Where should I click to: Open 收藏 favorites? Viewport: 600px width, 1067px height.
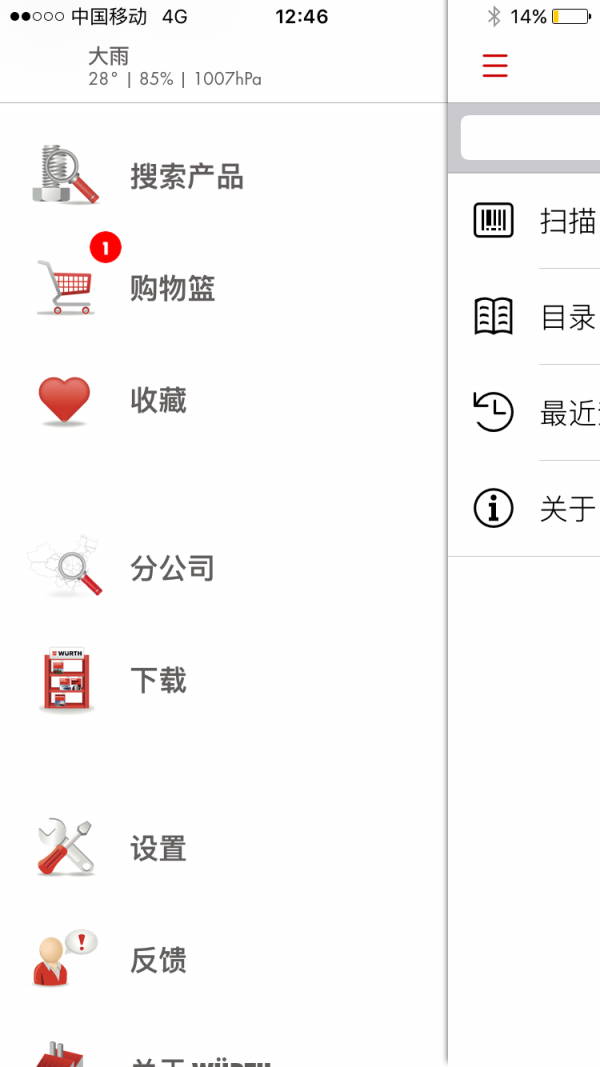158,400
